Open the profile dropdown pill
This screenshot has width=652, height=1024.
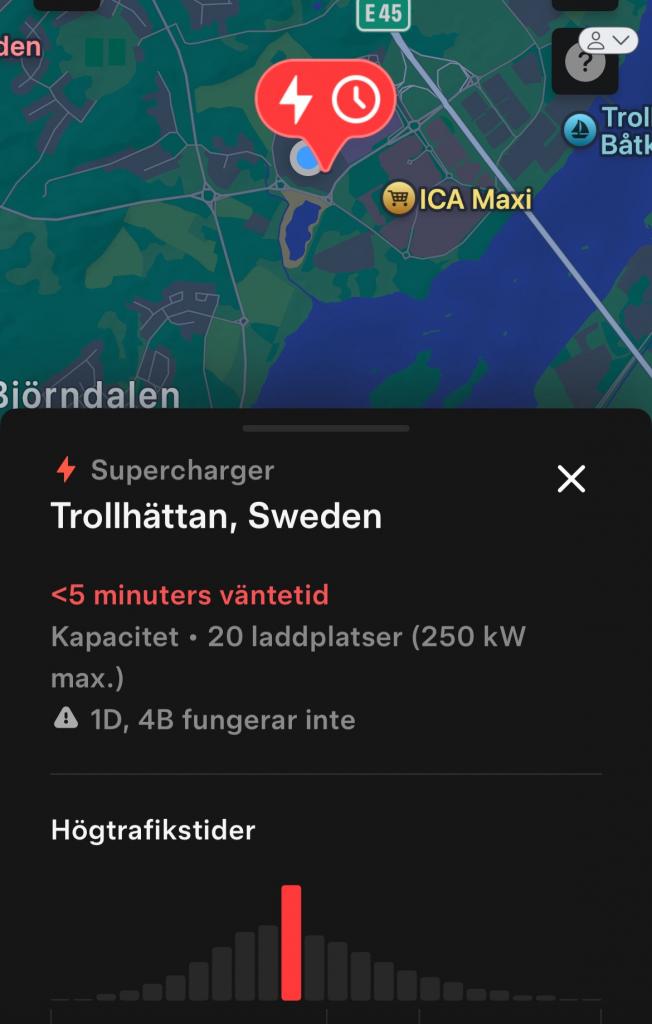coord(608,40)
